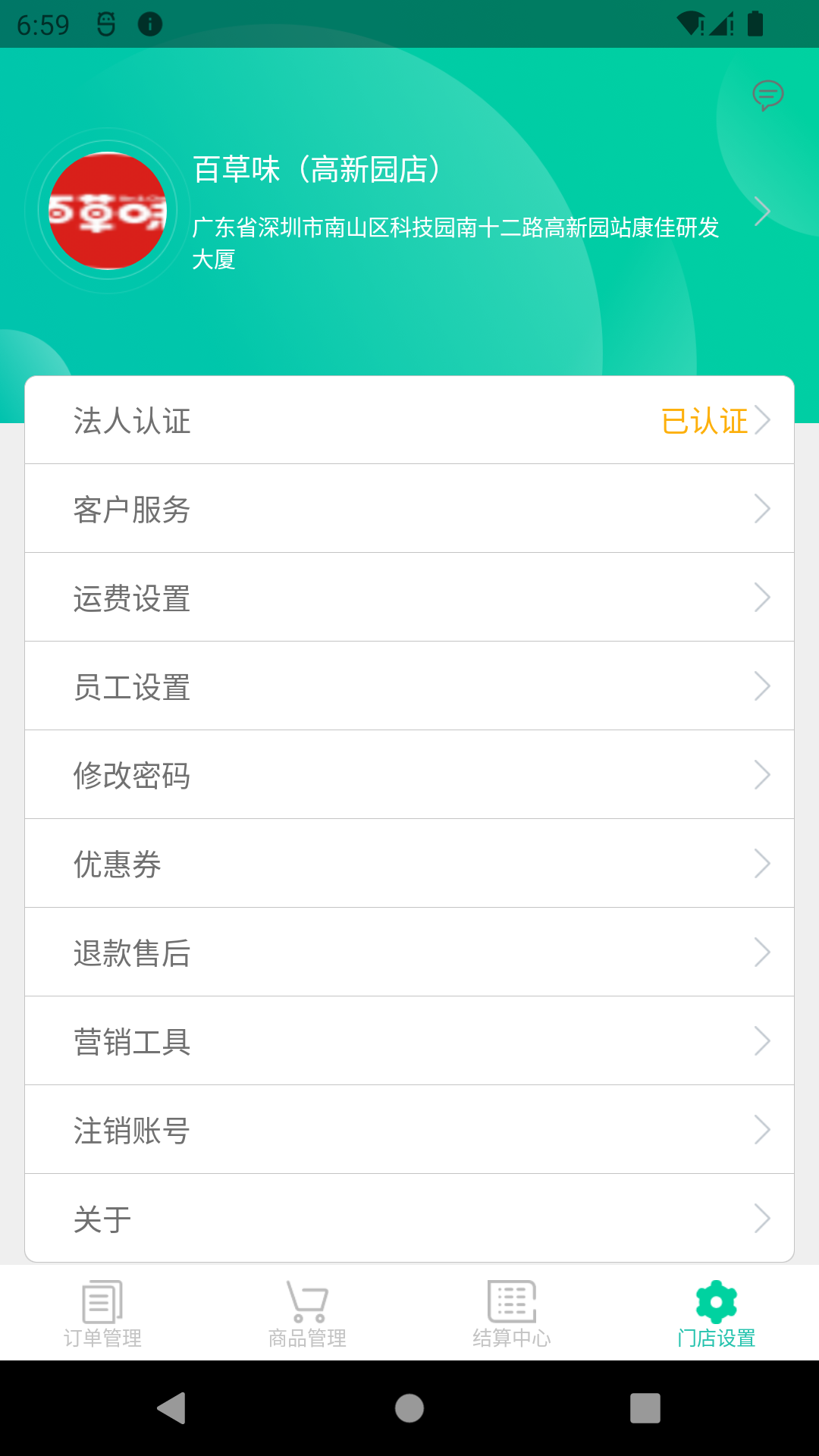Tap the 结算中心 ledger icon
The image size is (819, 1456).
pos(512,1301)
